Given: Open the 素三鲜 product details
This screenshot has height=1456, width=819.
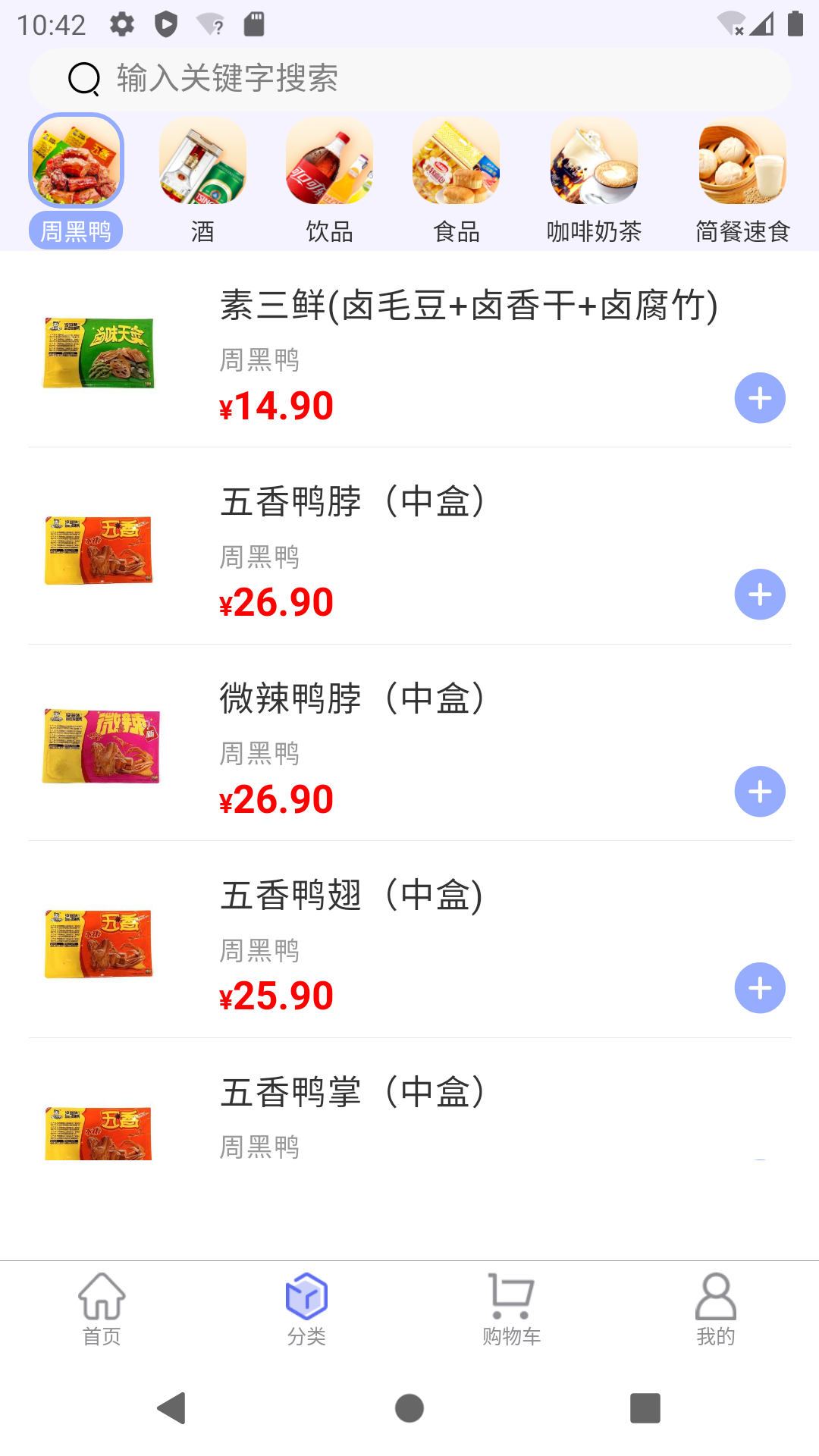Looking at the screenshot, I should [468, 306].
